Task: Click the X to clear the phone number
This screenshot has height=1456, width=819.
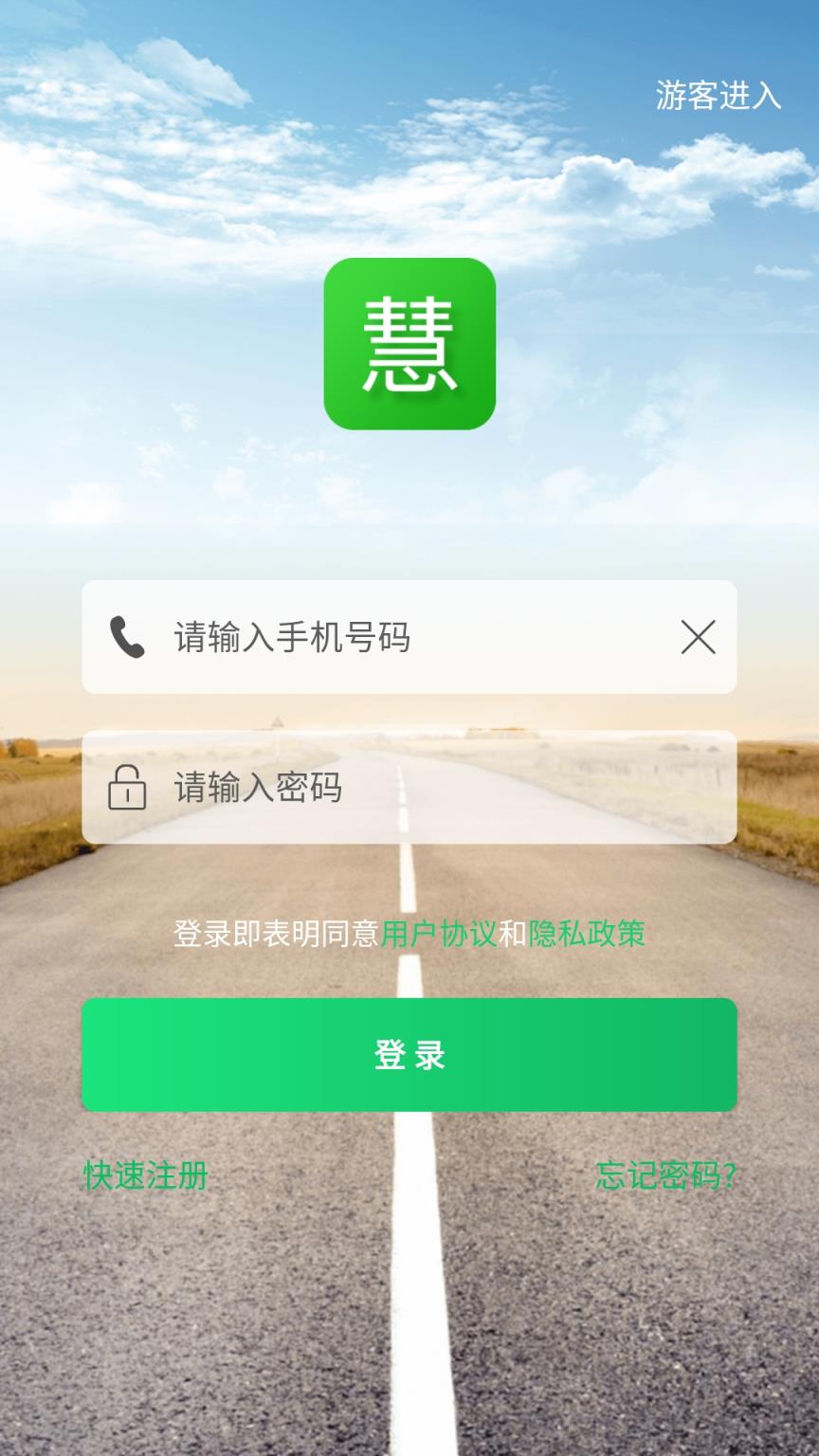Action: tap(699, 637)
